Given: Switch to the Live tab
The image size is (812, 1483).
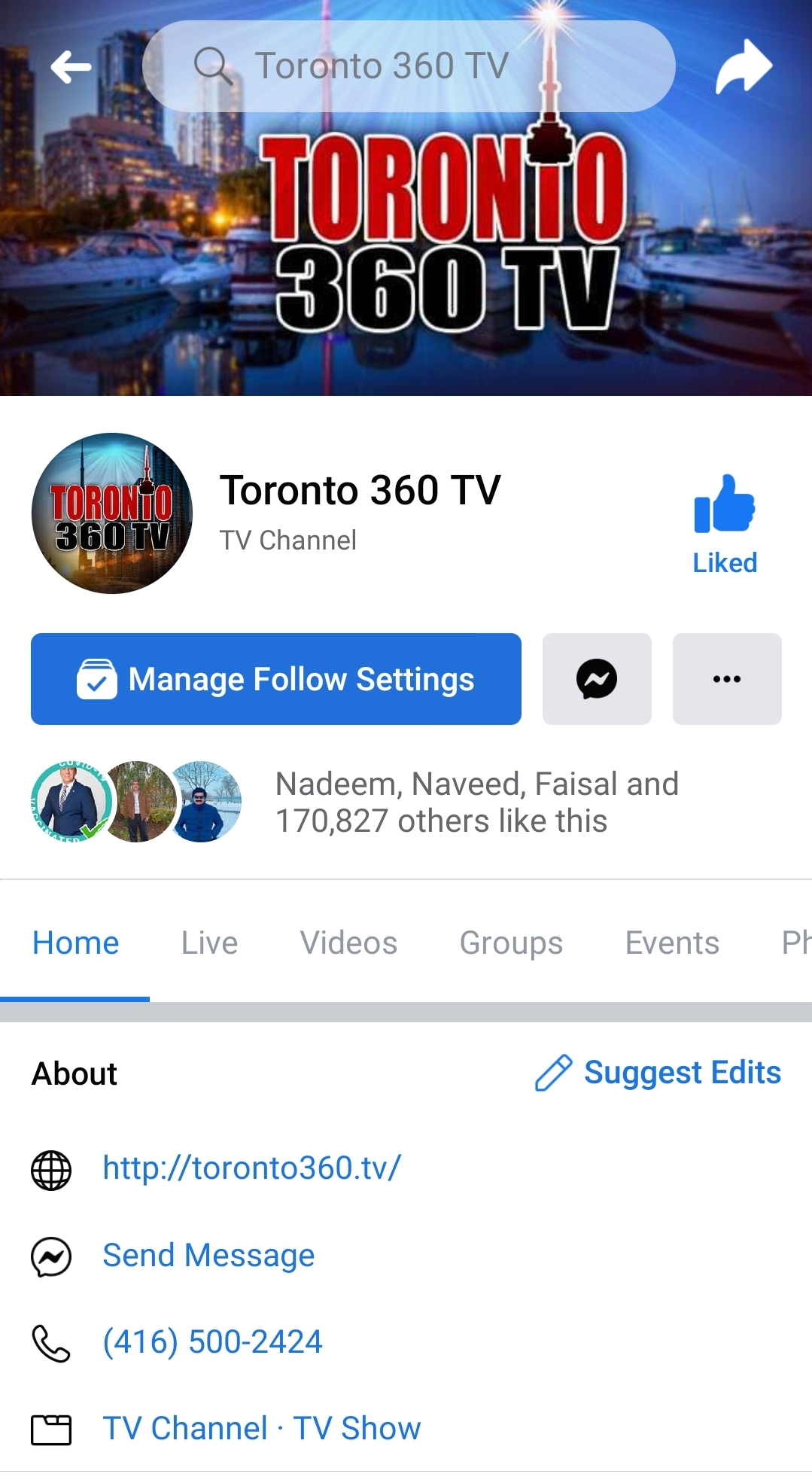Looking at the screenshot, I should click(x=209, y=942).
